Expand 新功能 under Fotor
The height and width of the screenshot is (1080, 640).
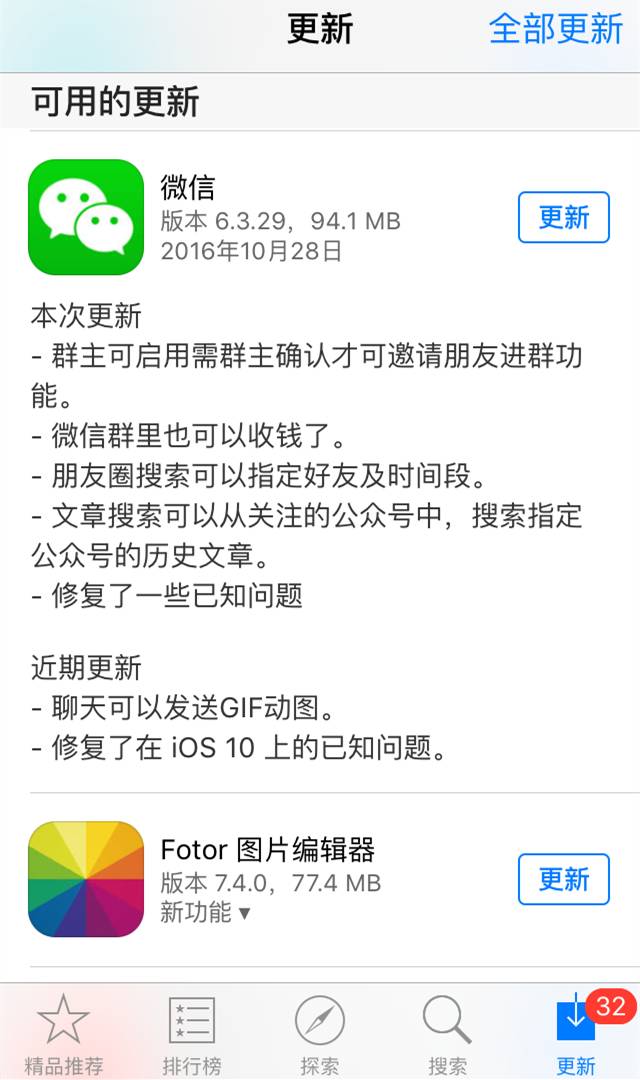click(205, 912)
